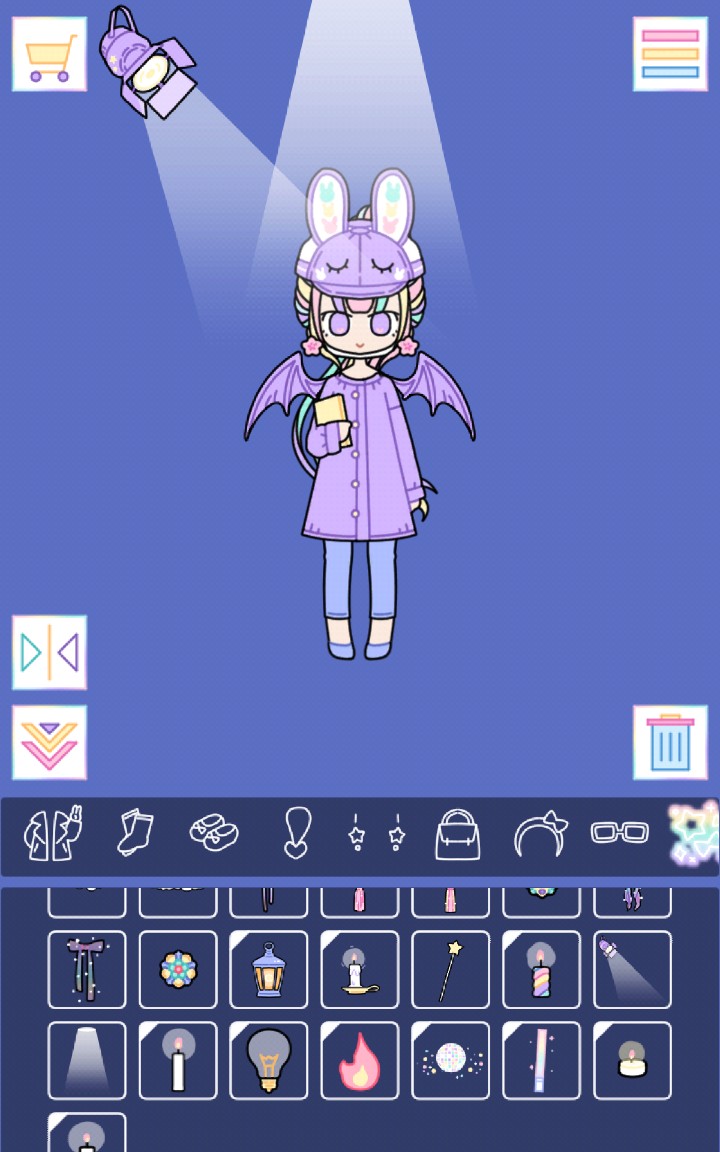The image size is (720, 1152).
Task: Switch to the handbag category
Action: [x=457, y=832]
